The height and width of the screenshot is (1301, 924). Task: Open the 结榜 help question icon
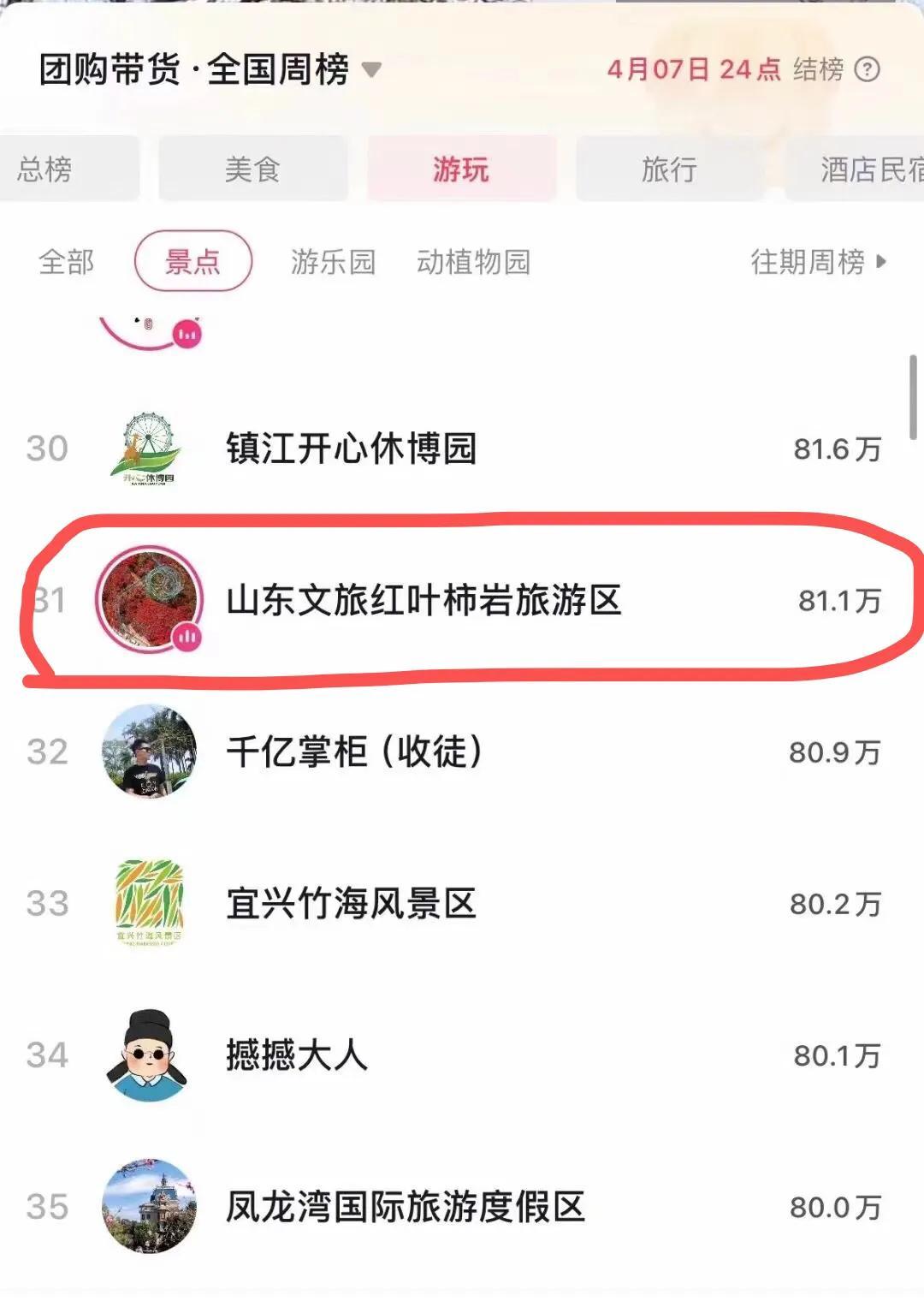click(867, 69)
